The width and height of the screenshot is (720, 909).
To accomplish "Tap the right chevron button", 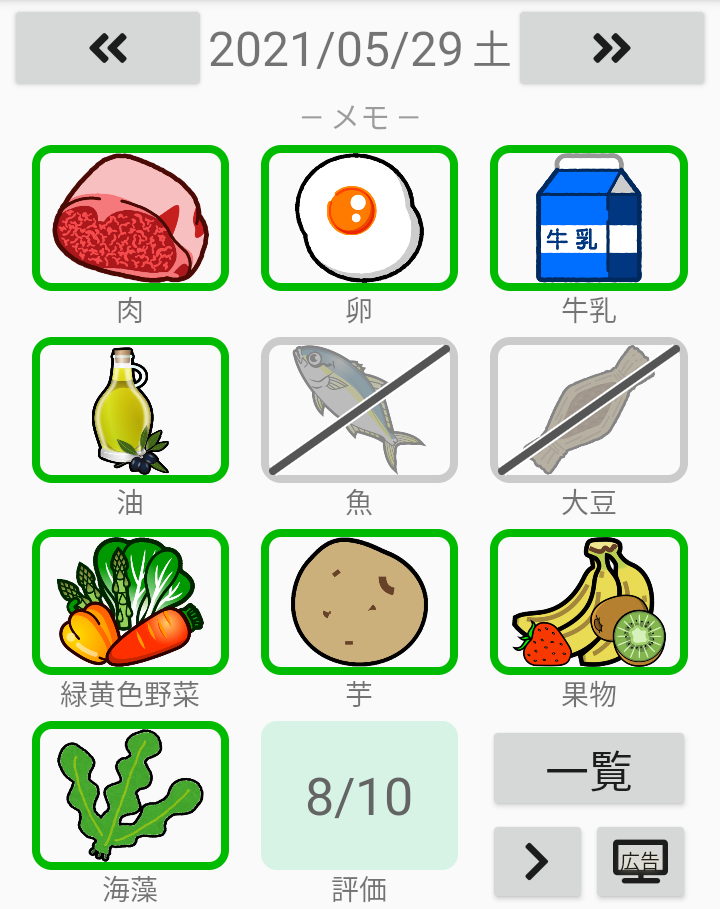I will [537, 862].
